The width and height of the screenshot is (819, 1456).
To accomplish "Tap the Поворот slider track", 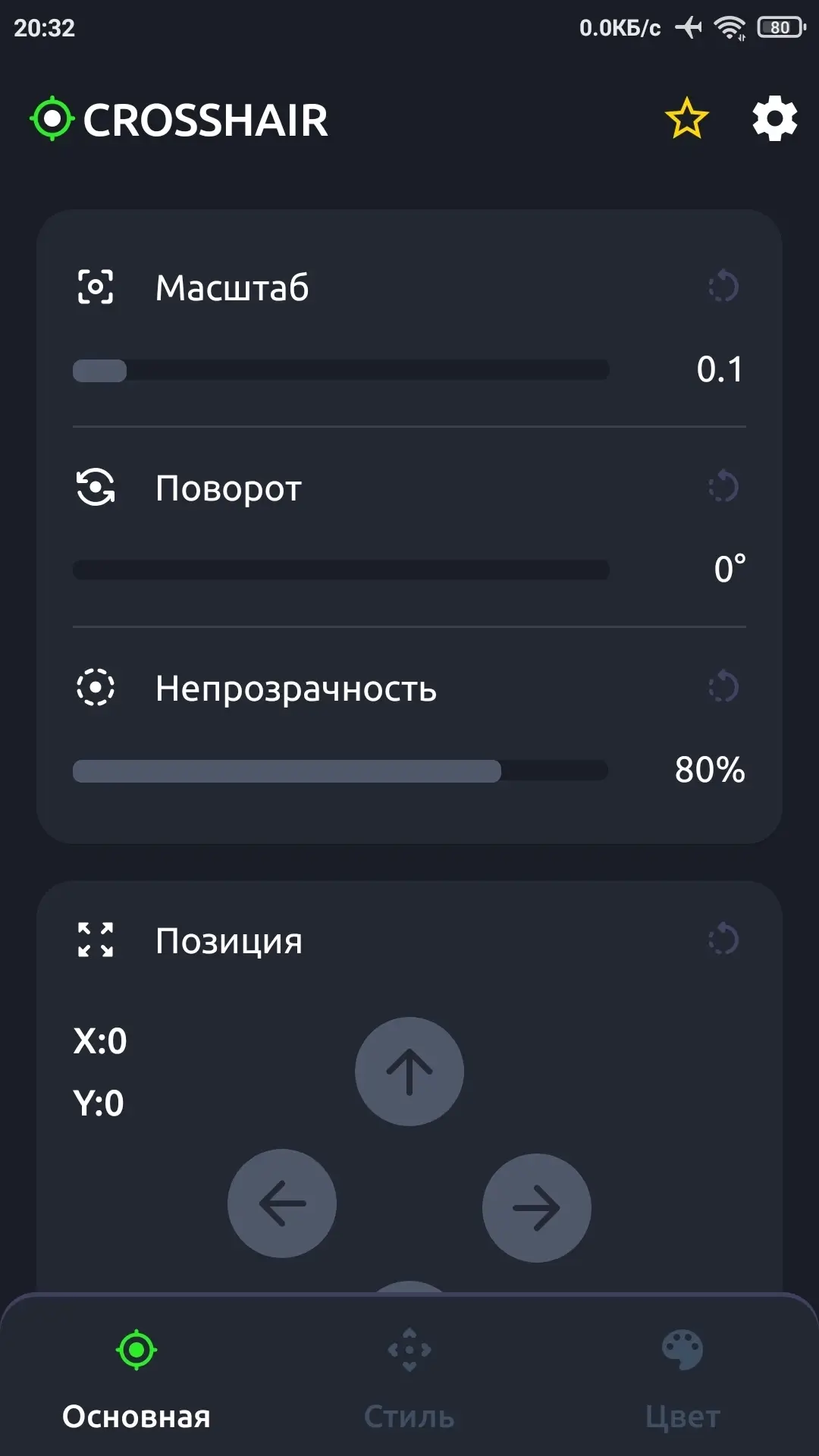I will pyautogui.click(x=341, y=570).
